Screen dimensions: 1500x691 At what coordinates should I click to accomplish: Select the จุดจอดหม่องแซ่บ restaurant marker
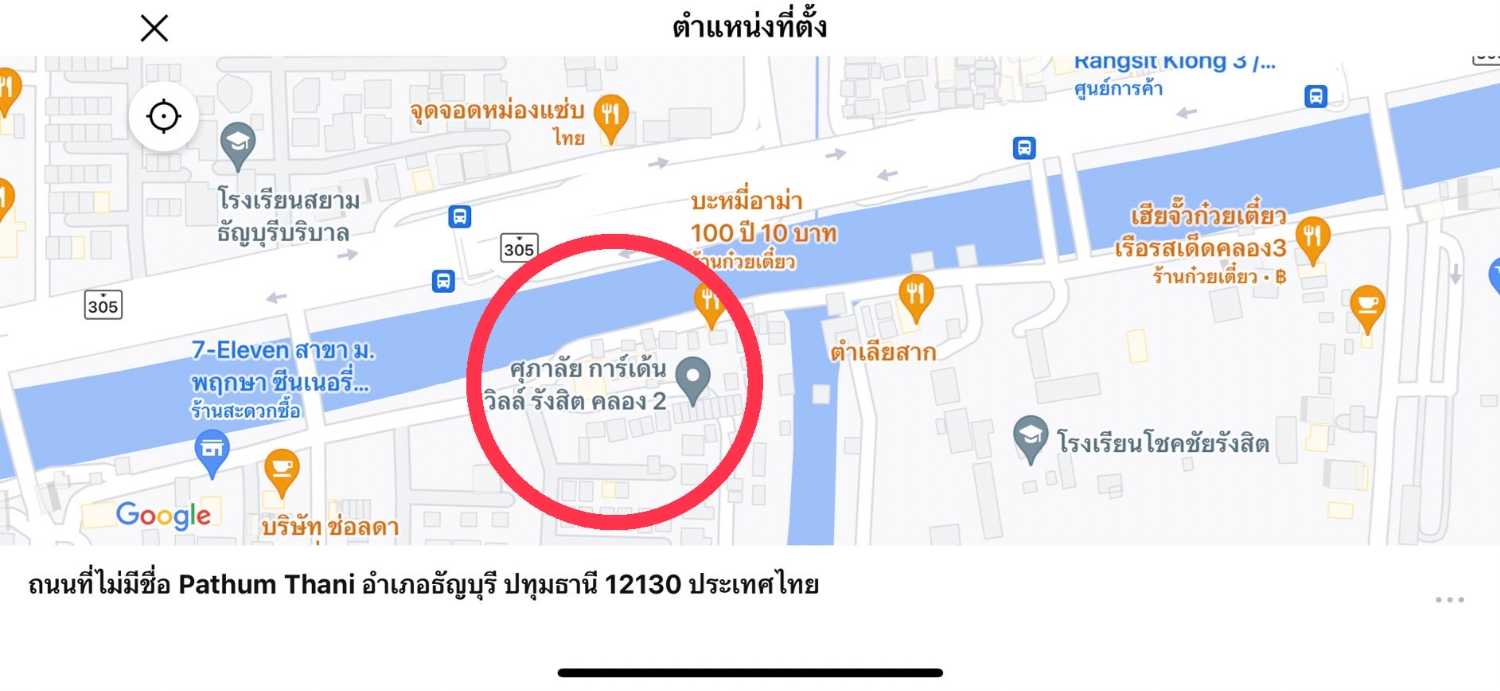point(610,115)
